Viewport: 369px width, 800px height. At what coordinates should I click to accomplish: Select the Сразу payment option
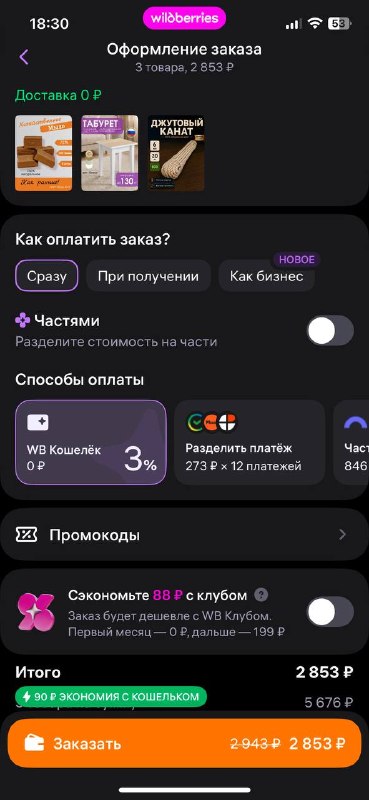point(46,276)
